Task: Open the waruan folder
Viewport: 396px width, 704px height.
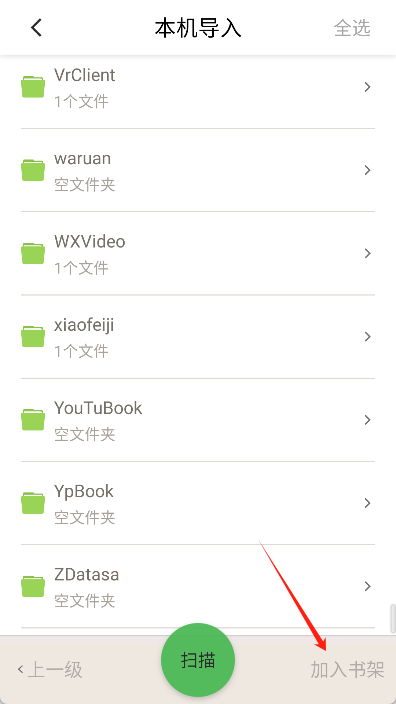Action: click(x=198, y=170)
